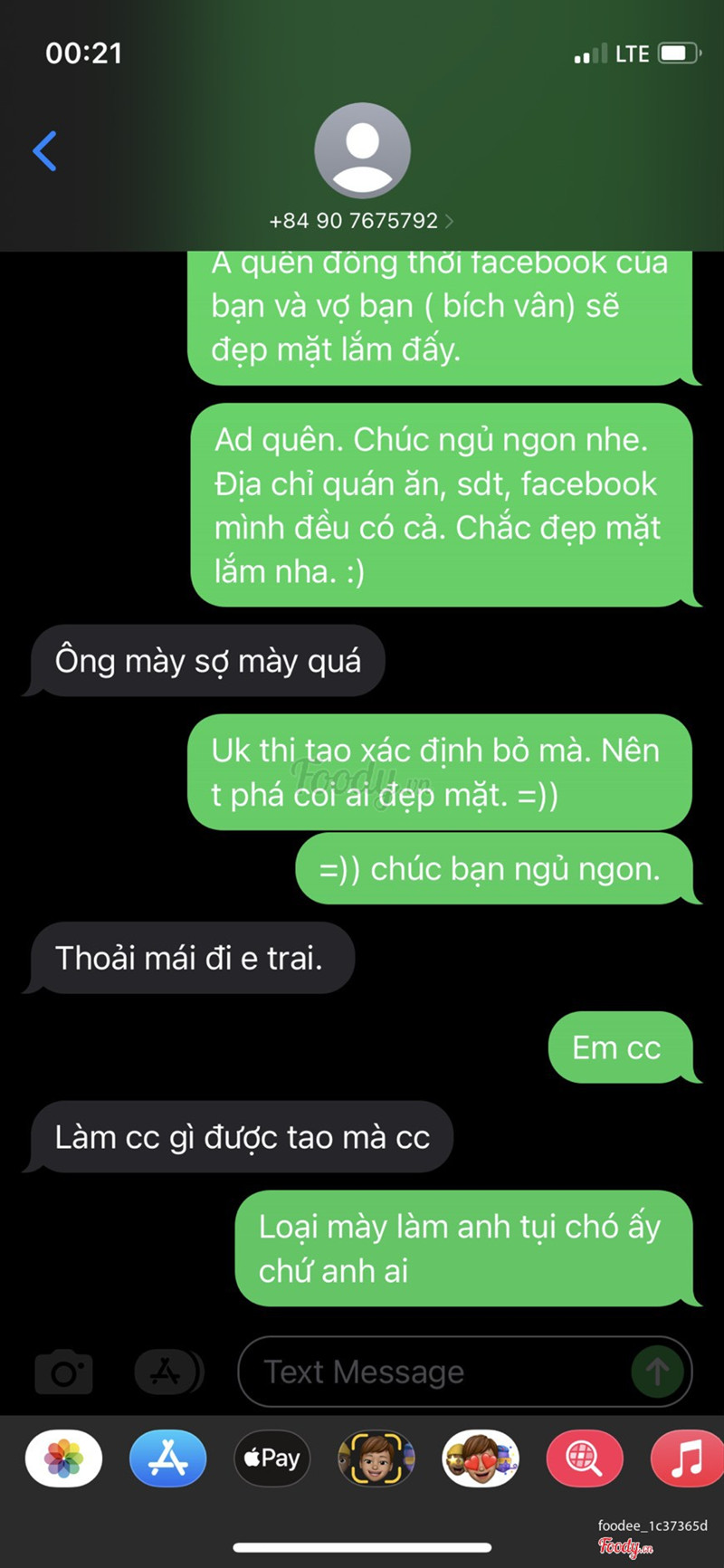Open the Photos app in the drawer

coord(63,1458)
